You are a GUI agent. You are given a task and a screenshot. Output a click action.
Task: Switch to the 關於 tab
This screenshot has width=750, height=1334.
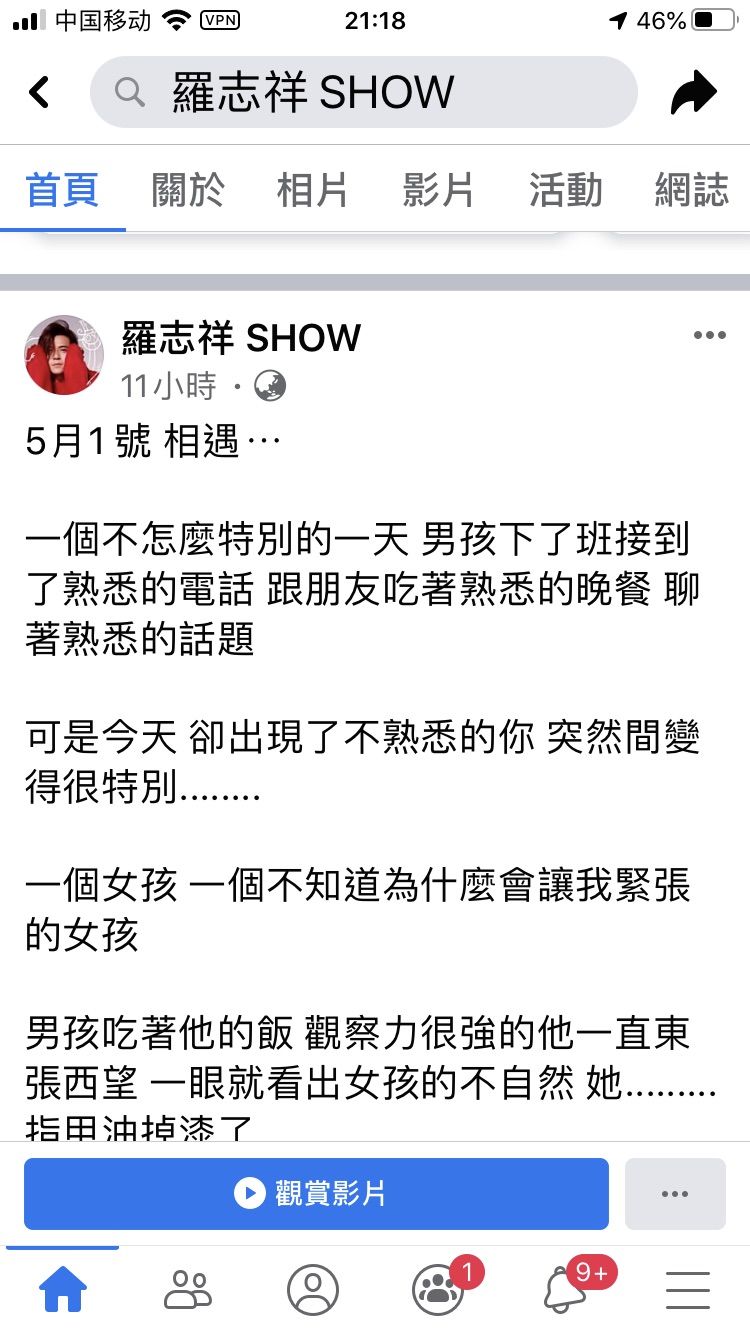tap(188, 190)
